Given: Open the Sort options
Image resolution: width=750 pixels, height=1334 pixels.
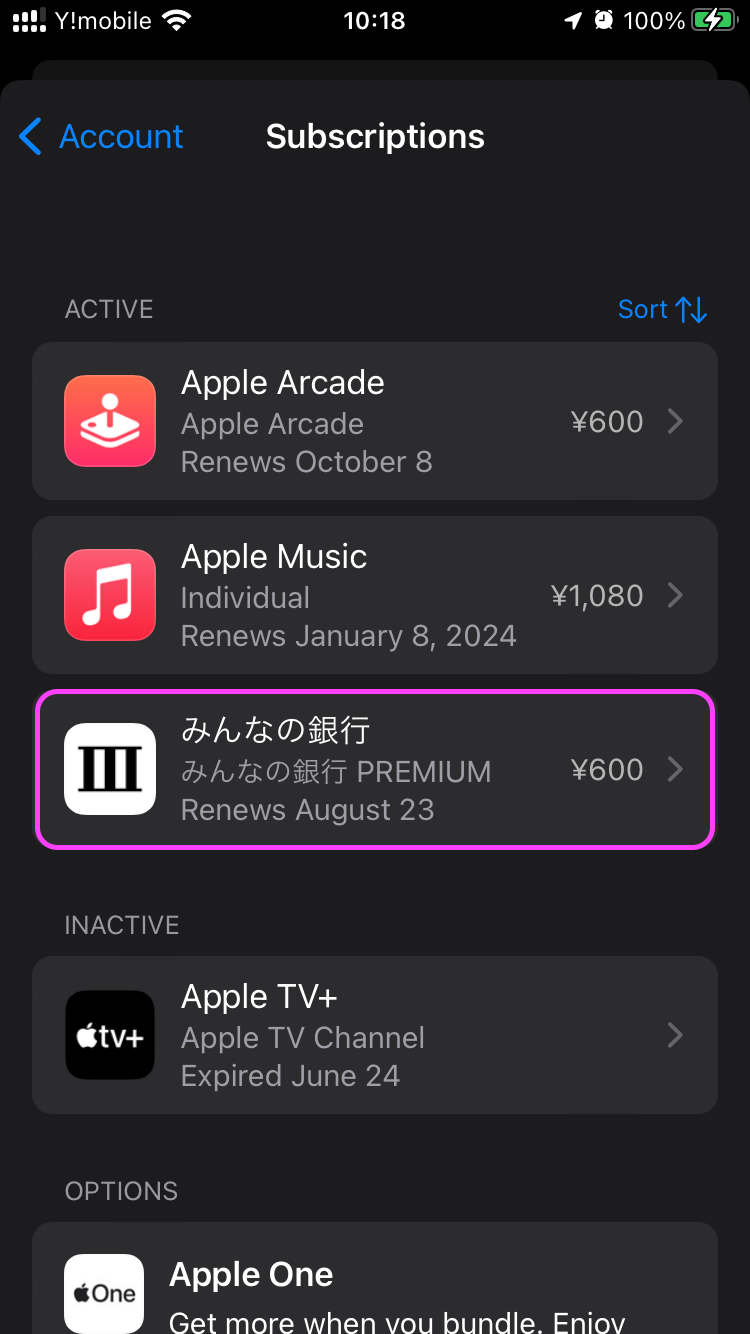Looking at the screenshot, I should [662, 309].
